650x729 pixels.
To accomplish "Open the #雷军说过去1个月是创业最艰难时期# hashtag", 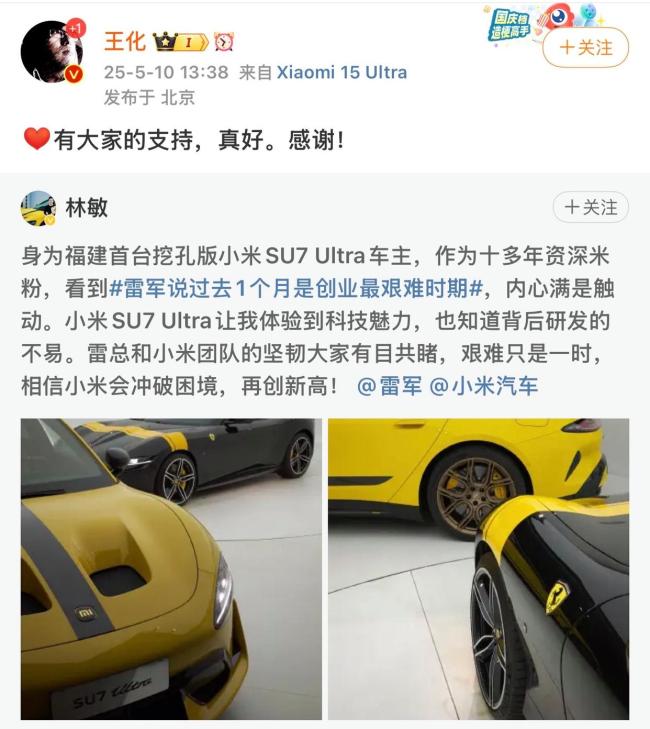I will [296, 289].
